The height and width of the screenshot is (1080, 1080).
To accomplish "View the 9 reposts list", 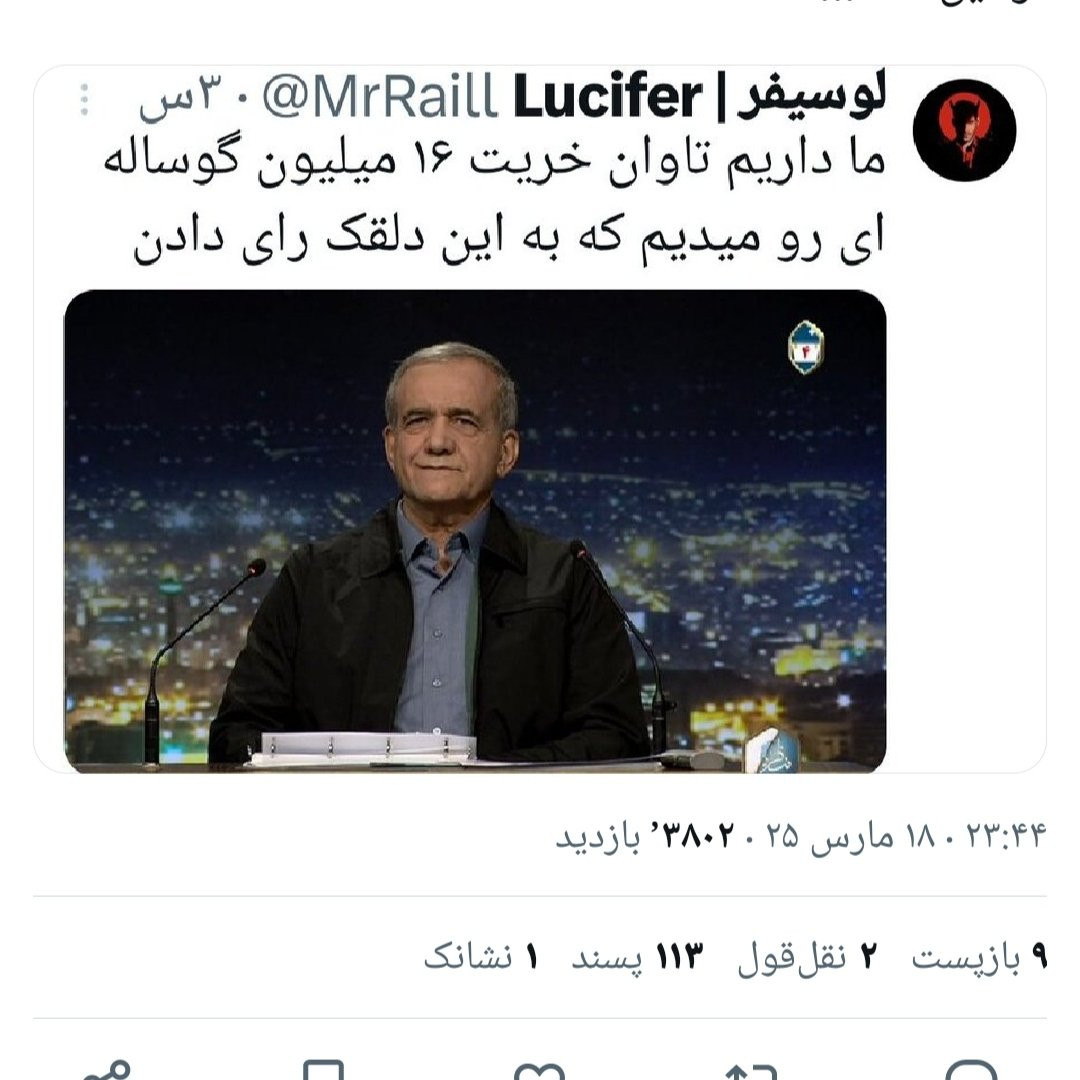I will (x=978, y=958).
